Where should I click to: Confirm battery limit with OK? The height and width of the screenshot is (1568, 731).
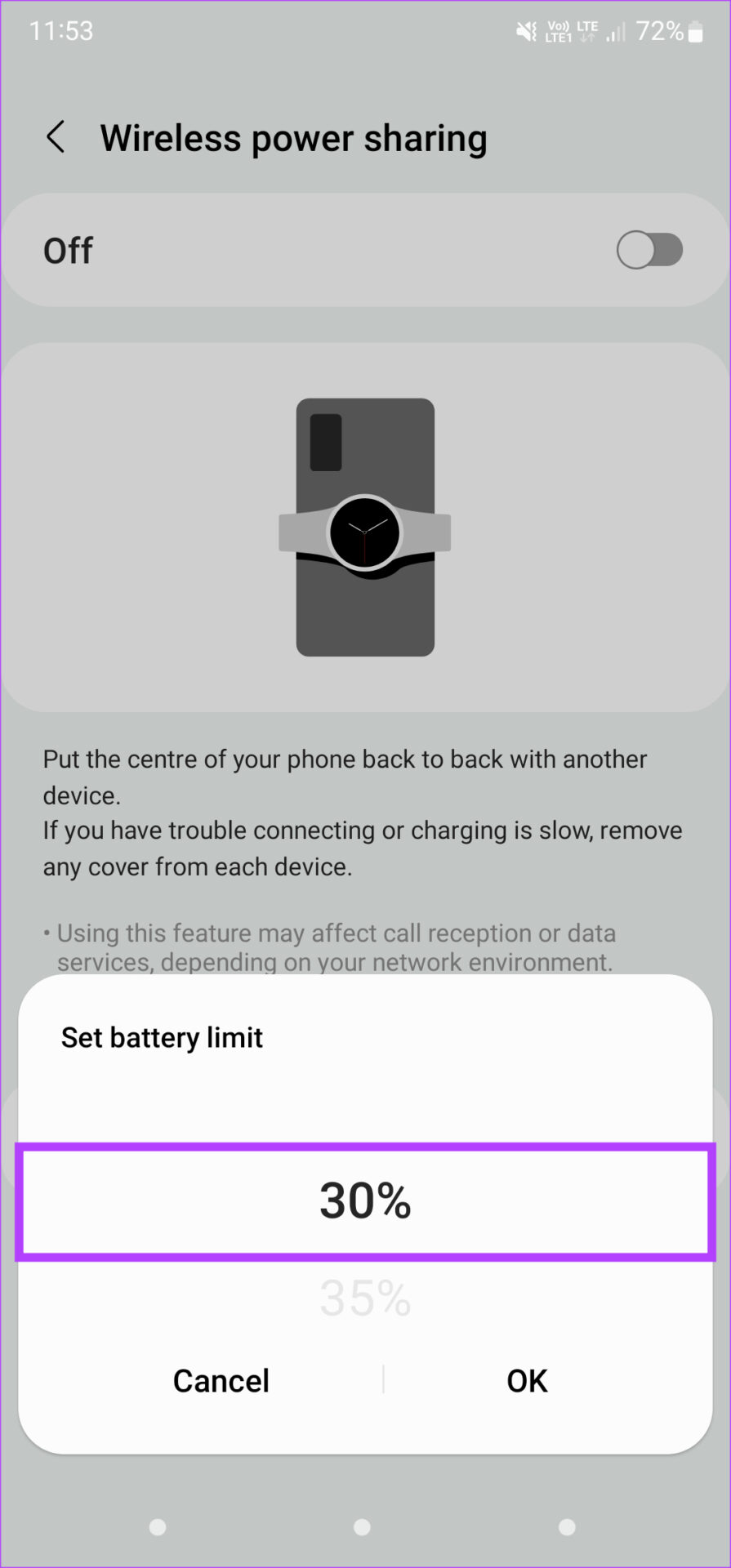tap(527, 1381)
